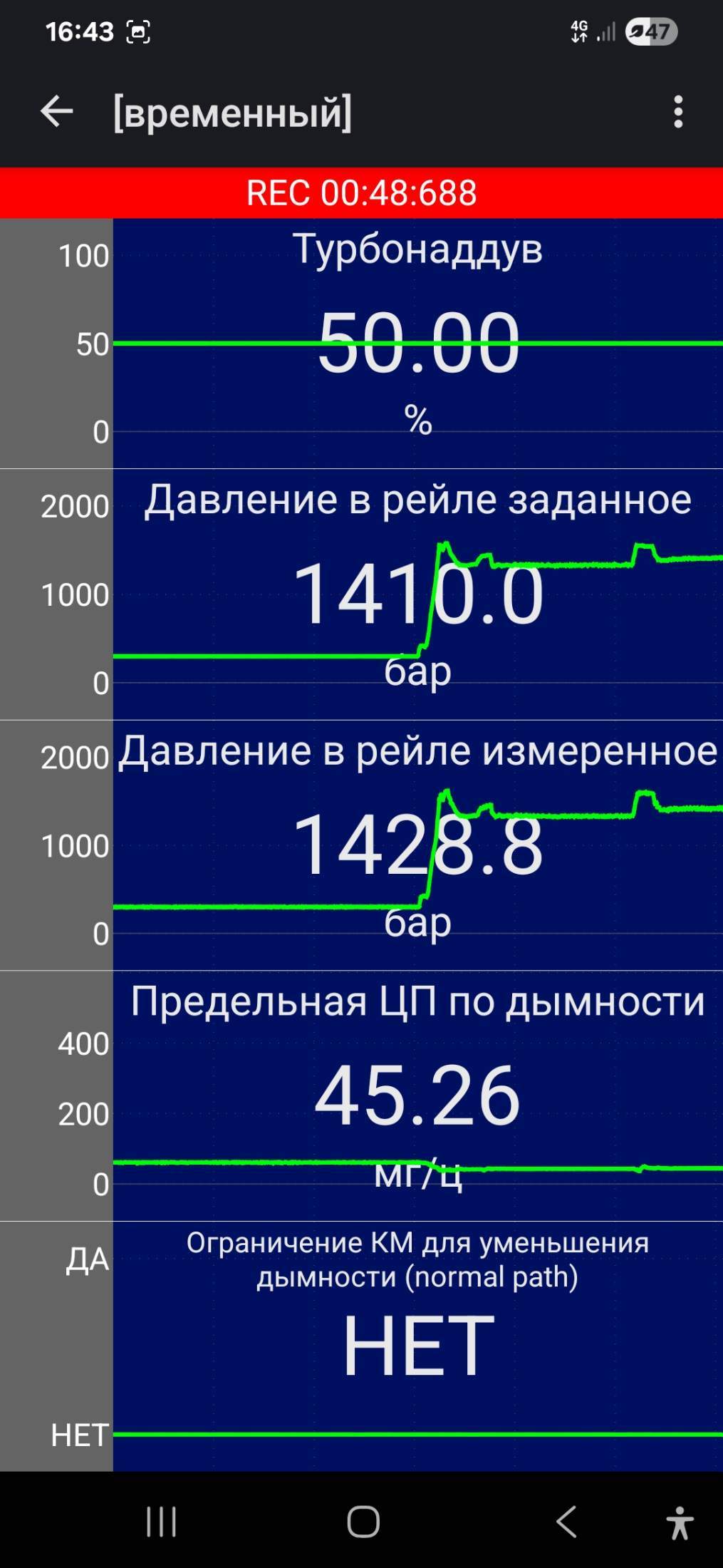Go back using the app bar arrow
This screenshot has height=1568, width=723.
[x=57, y=112]
